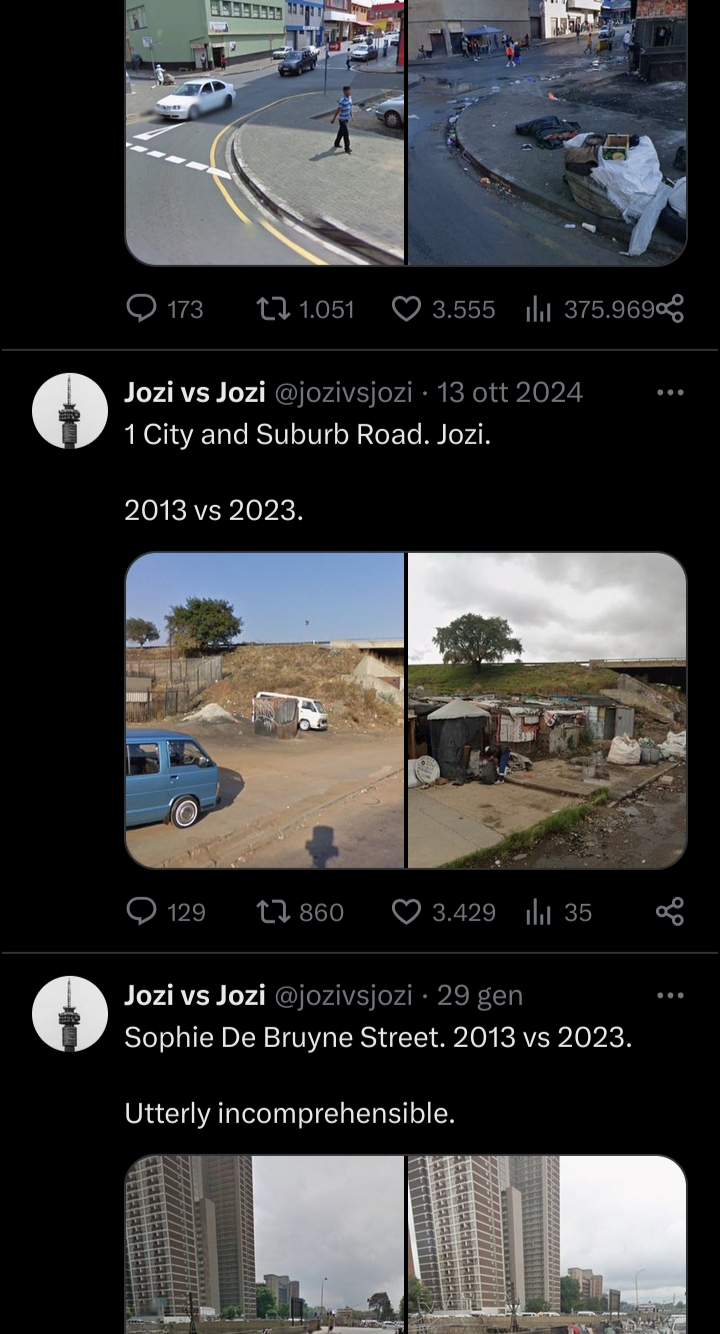Screen dimensions: 720x1334
Task: Open Jozi vs Jozi avatar on City and Suburb post
Action: (x=69, y=411)
